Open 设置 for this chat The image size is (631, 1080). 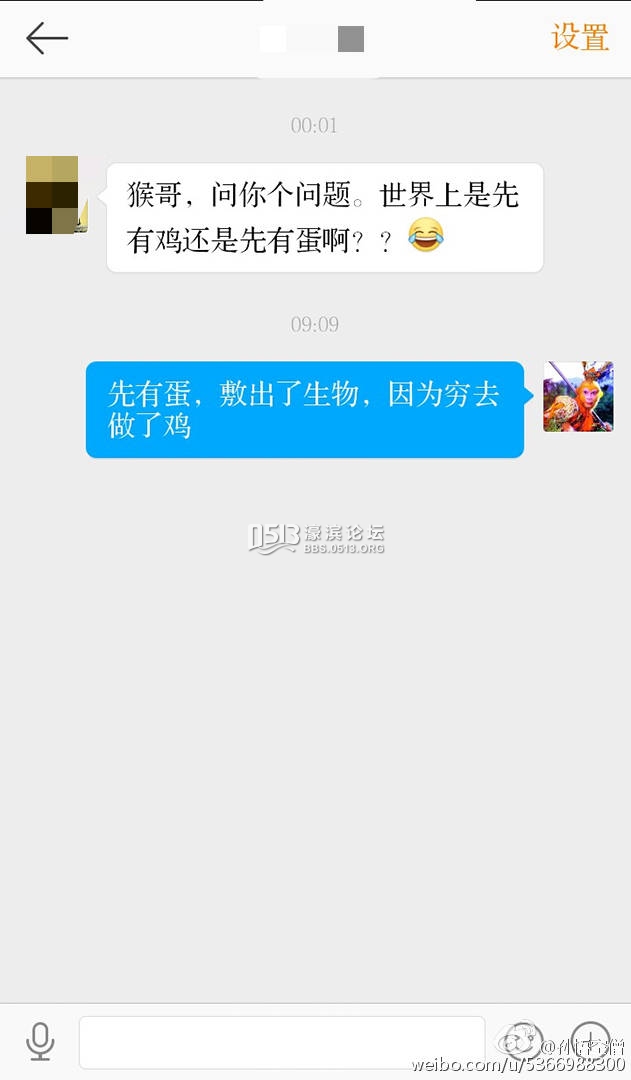580,38
